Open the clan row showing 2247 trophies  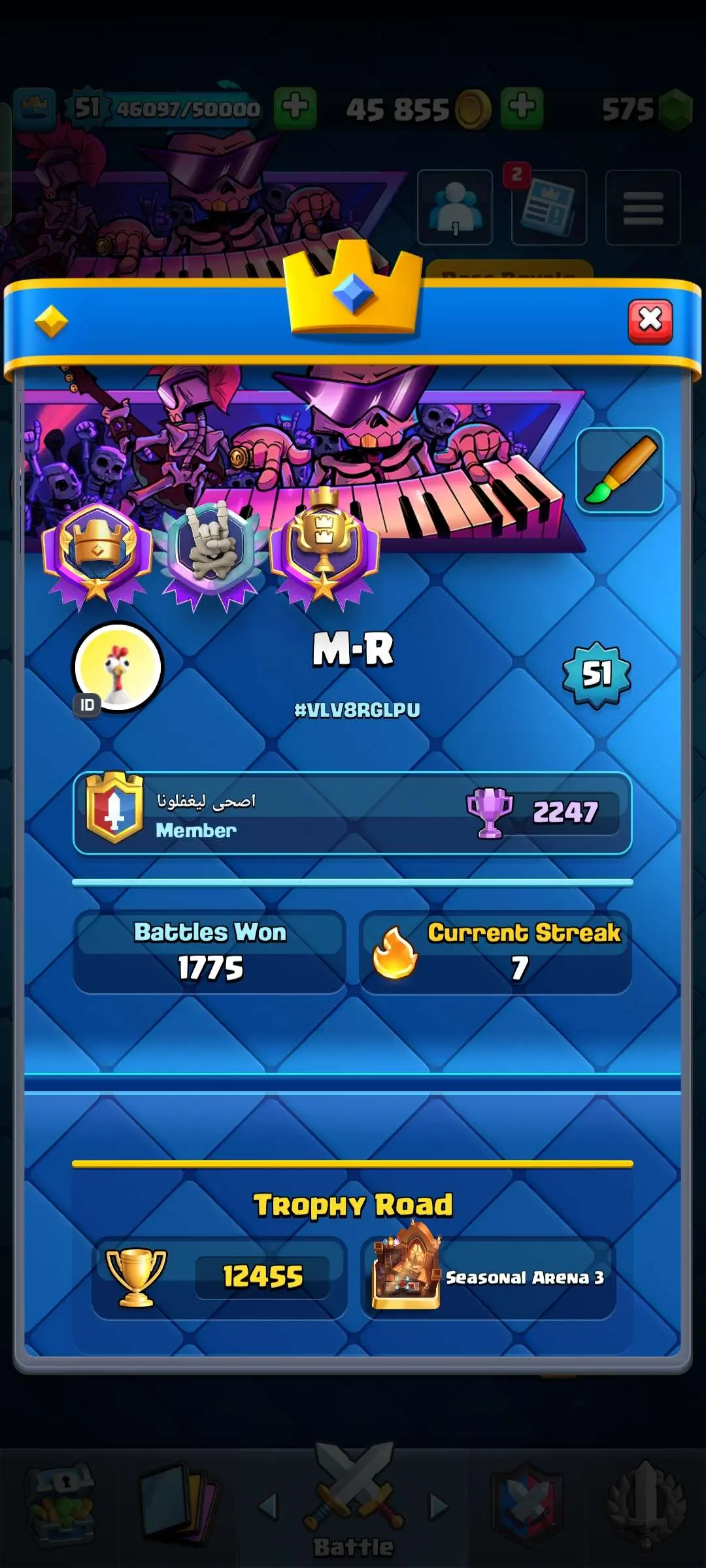[x=352, y=813]
